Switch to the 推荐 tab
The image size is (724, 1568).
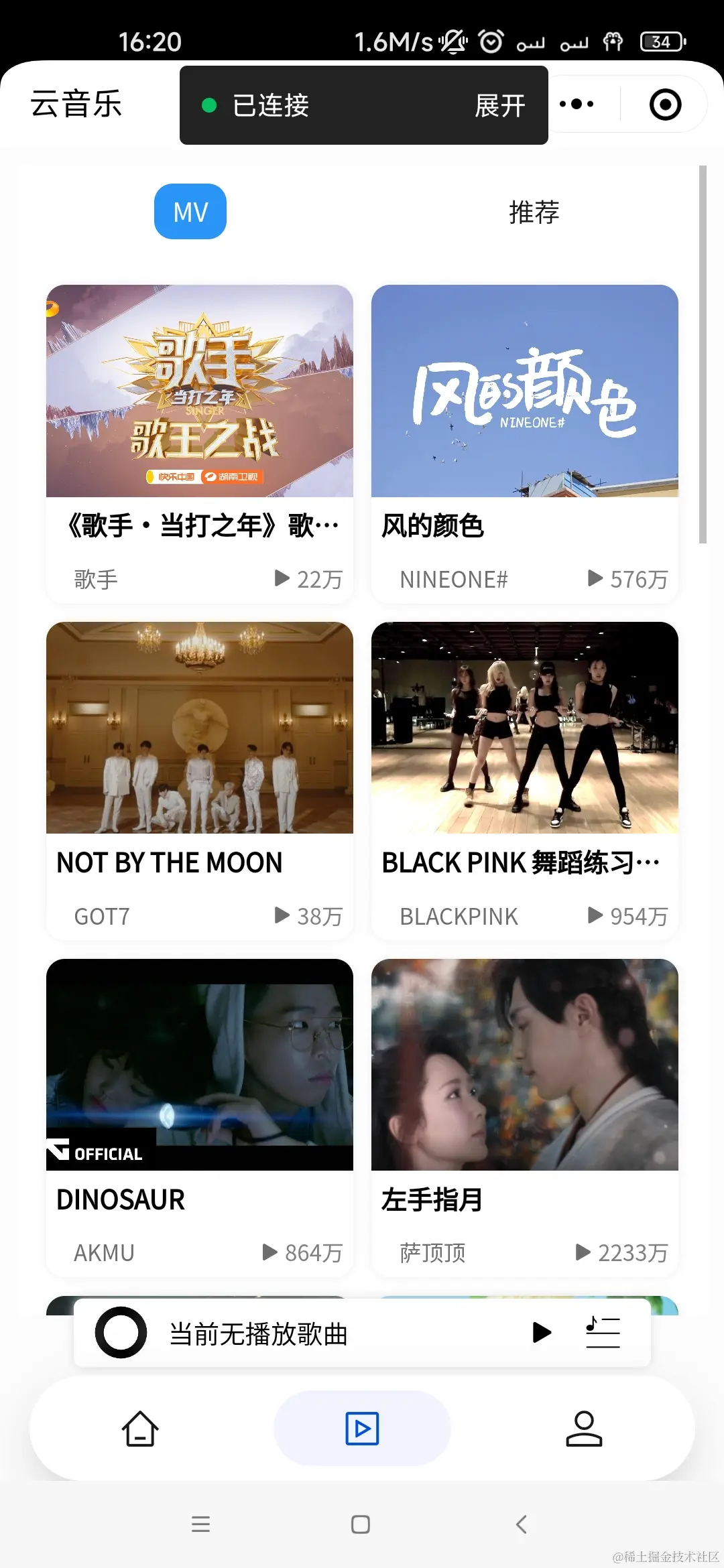click(534, 212)
